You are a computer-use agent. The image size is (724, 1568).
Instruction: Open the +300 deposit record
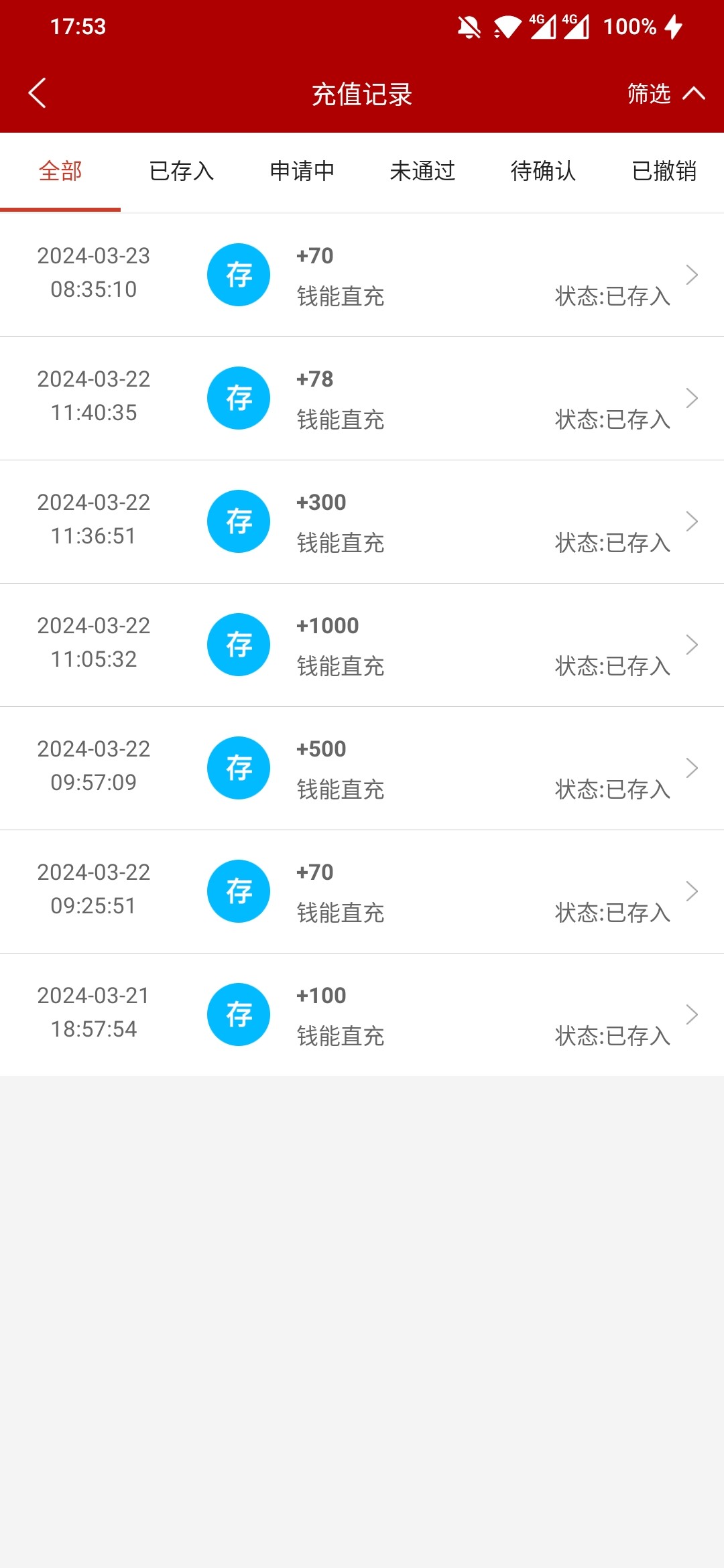click(x=362, y=522)
